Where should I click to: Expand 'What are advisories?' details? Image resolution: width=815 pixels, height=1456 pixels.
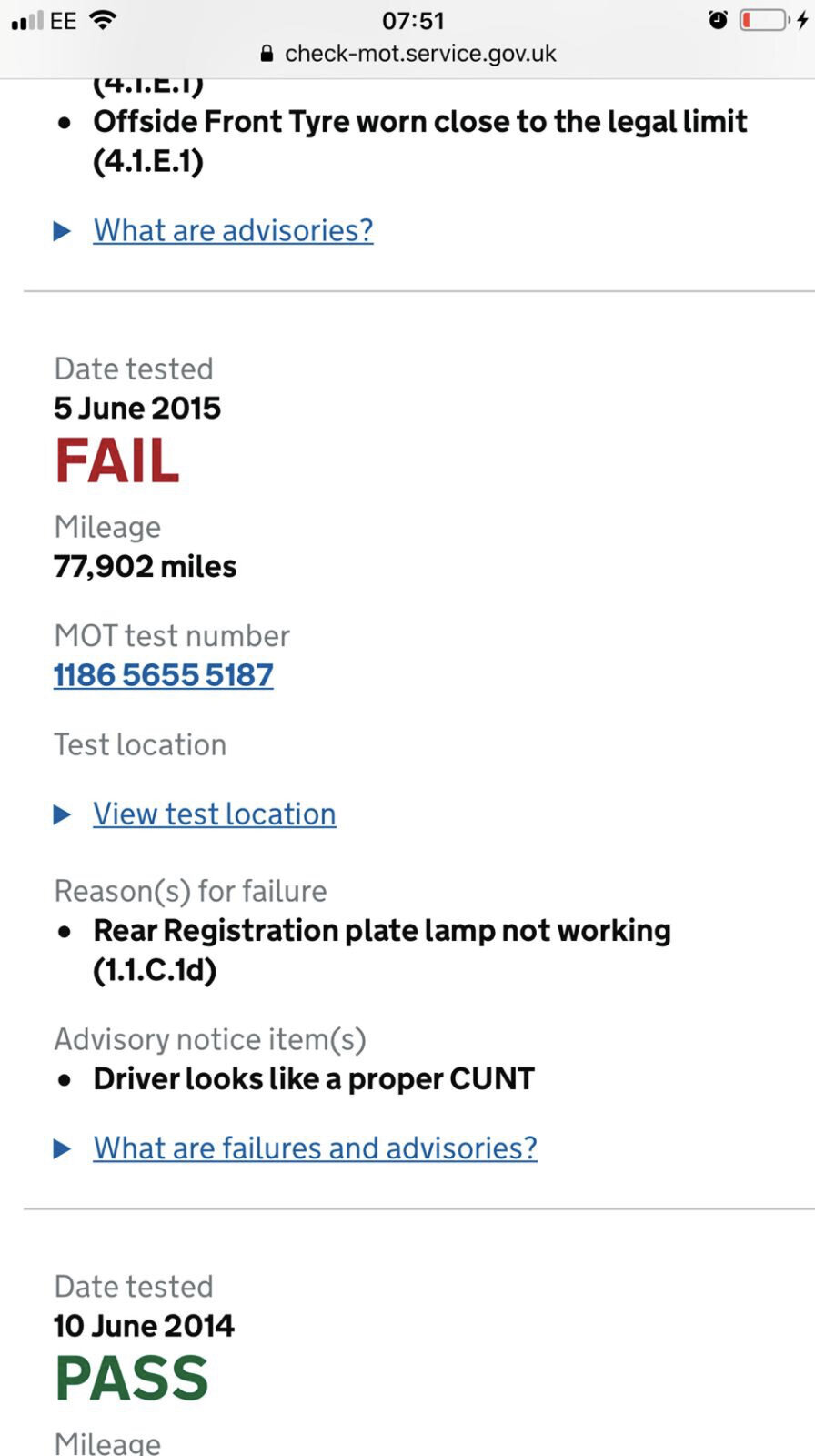click(233, 231)
